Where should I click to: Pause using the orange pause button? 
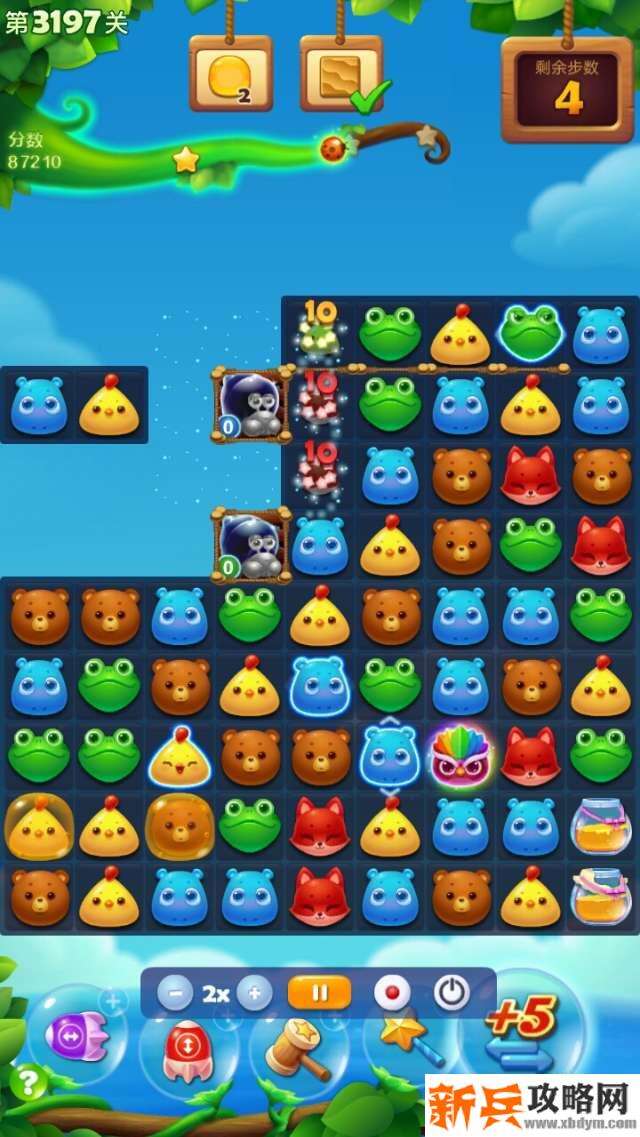[320, 993]
